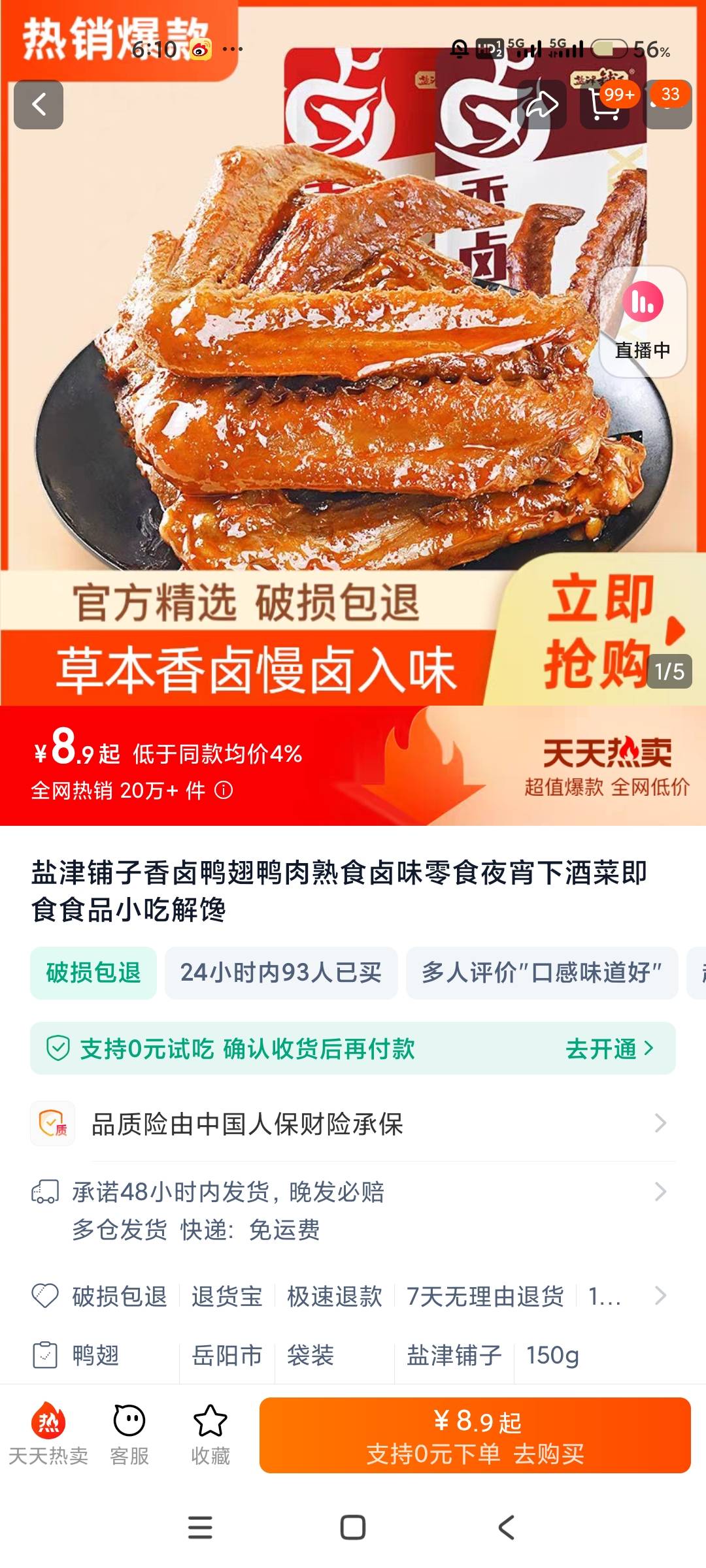
Task: Open the system recent apps menu
Action: (200, 1527)
